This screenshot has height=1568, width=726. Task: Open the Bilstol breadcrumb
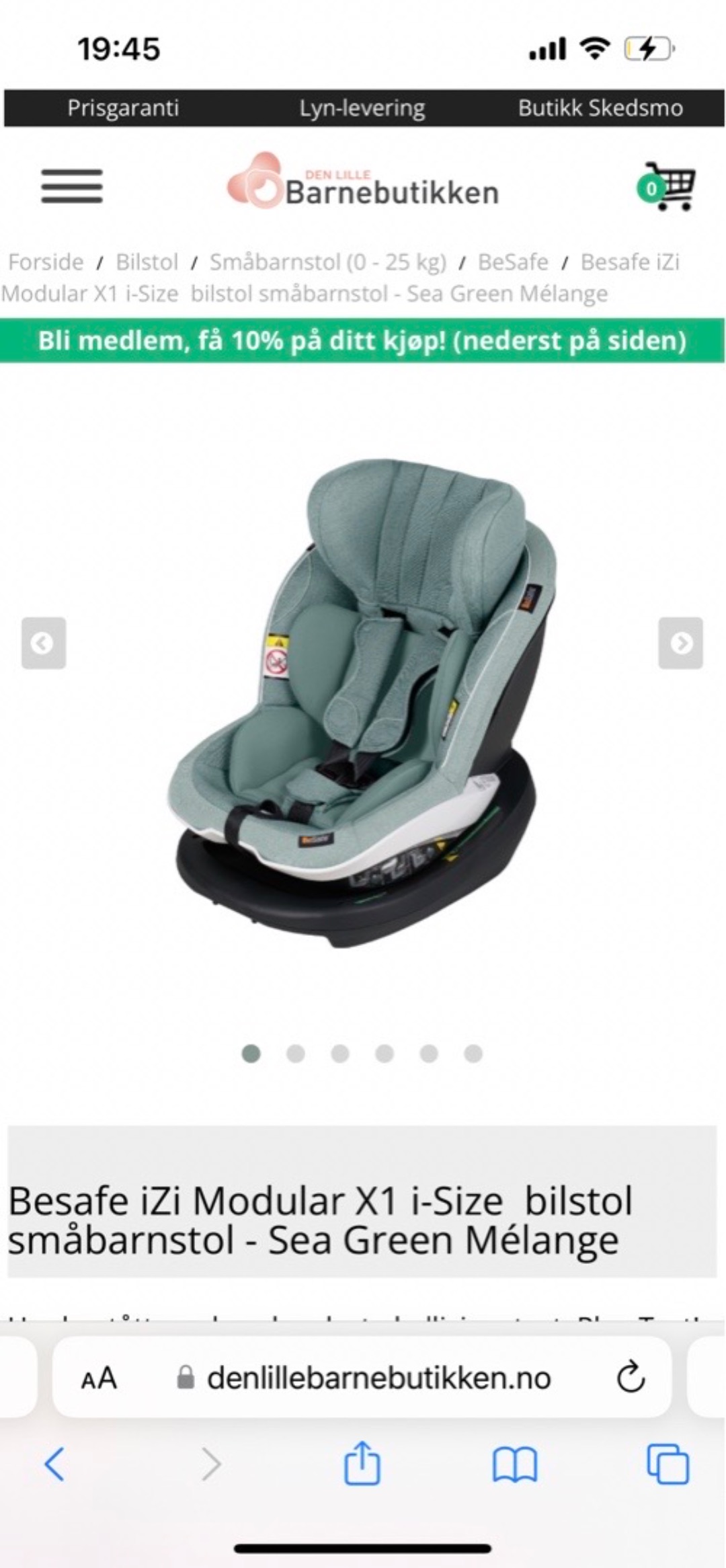pos(147,262)
